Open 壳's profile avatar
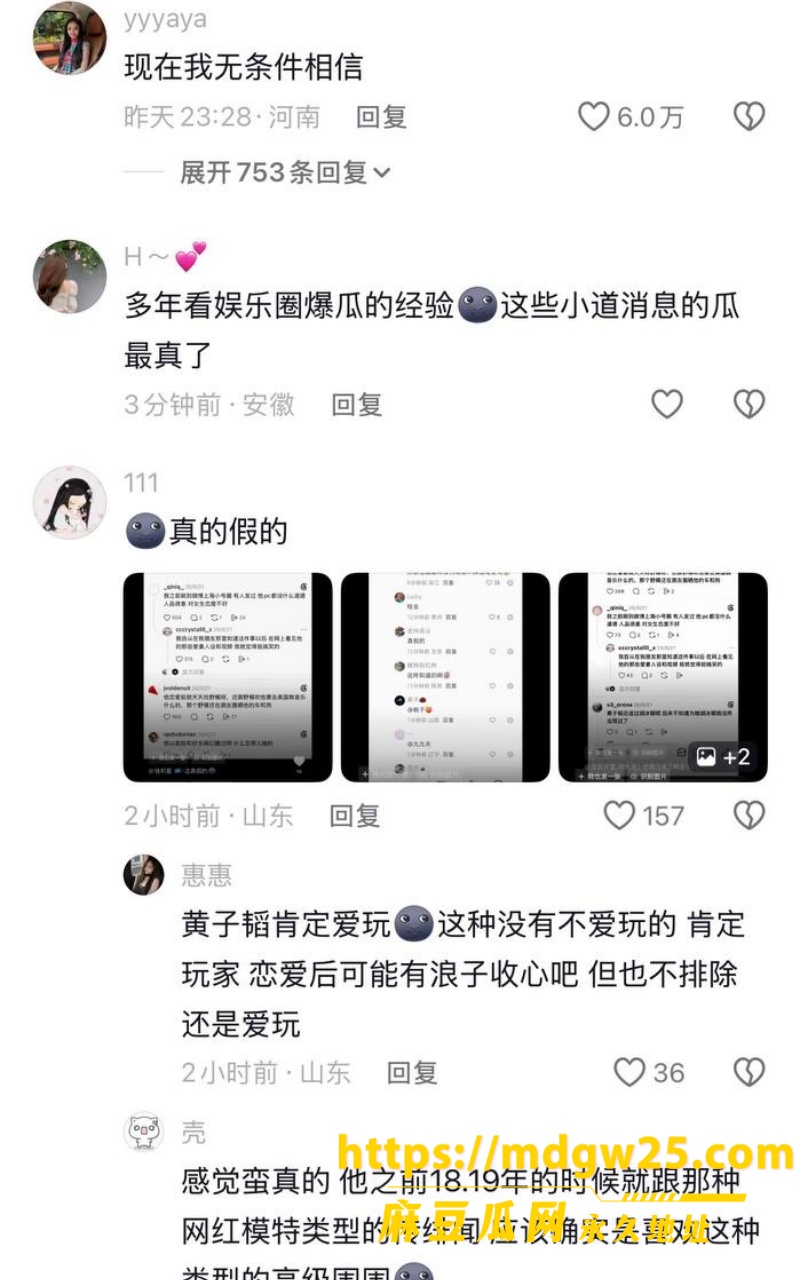 [x=143, y=1132]
